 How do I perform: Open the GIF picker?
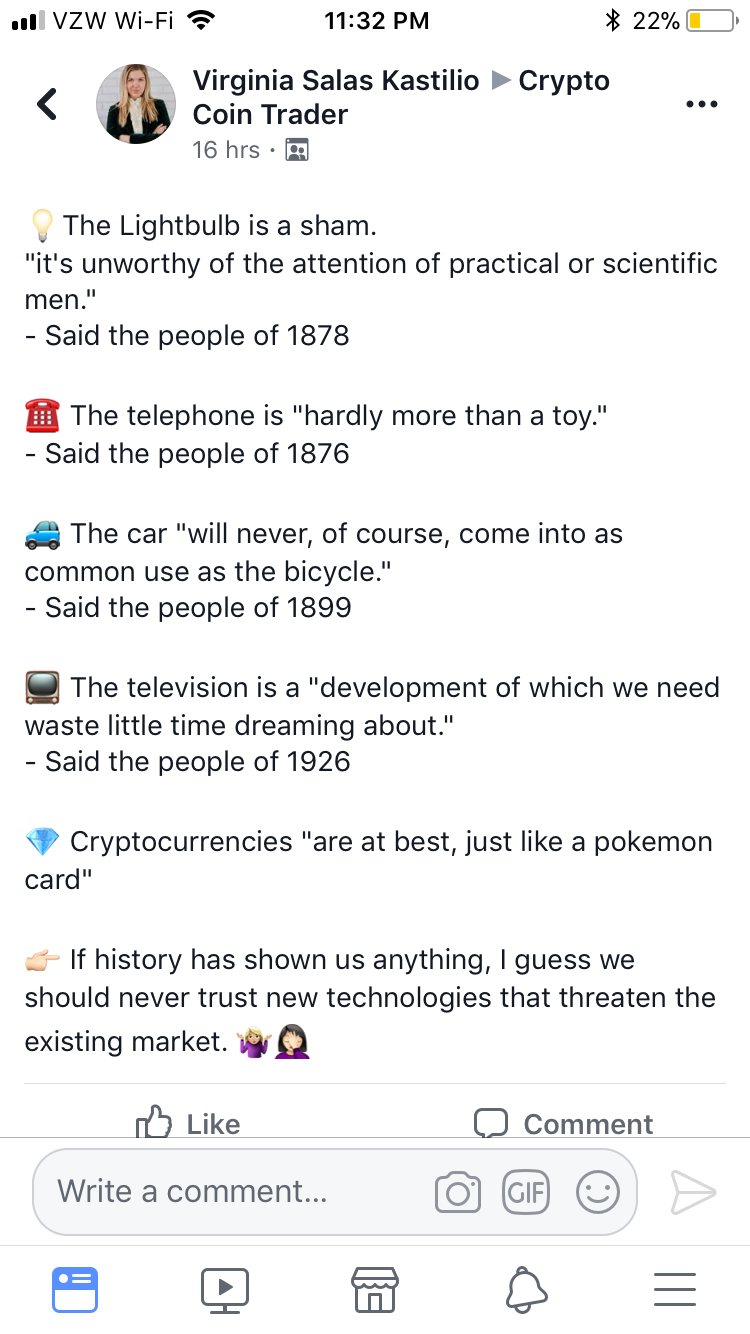click(x=526, y=1192)
